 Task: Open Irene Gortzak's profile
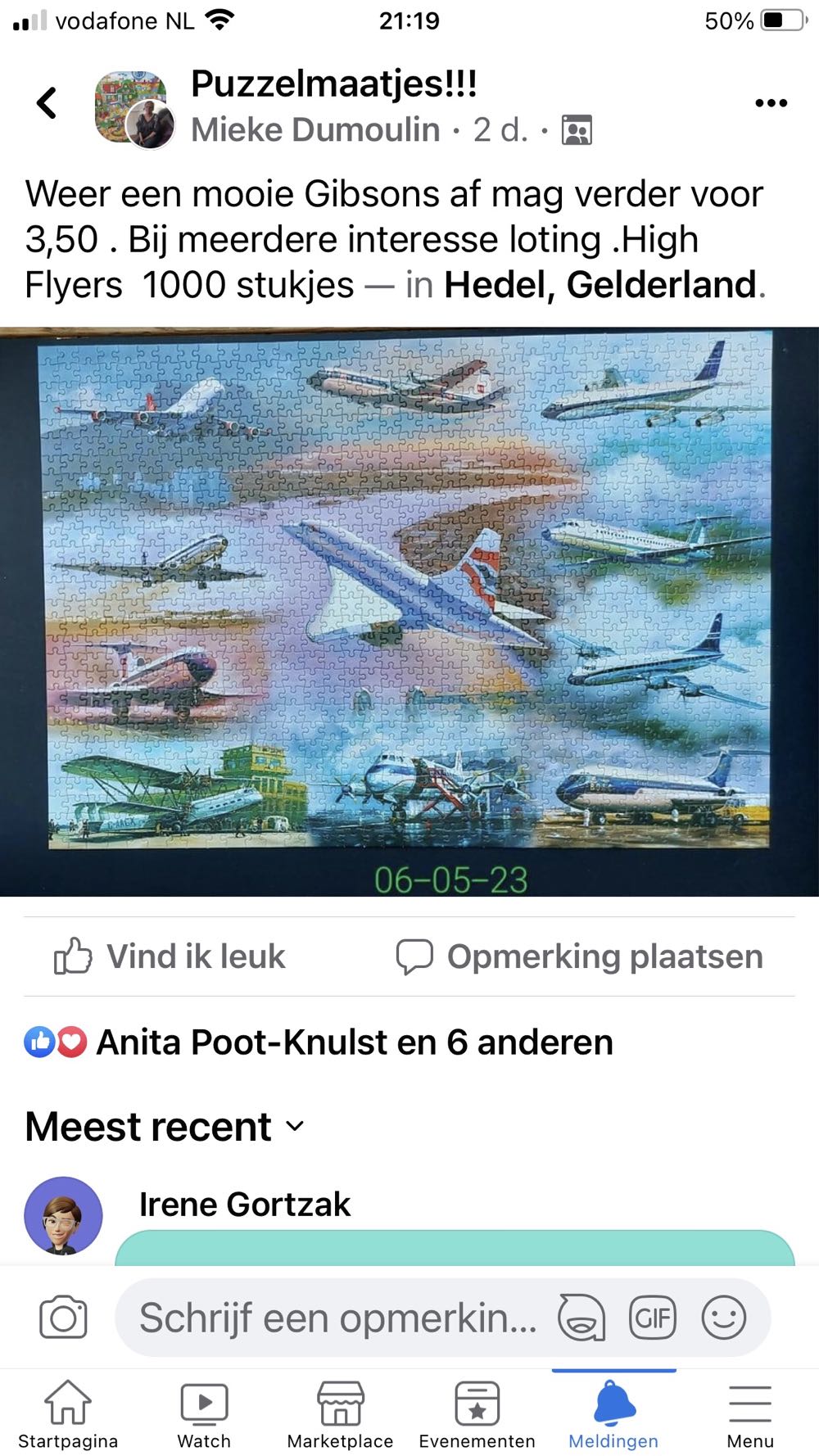click(x=244, y=1205)
